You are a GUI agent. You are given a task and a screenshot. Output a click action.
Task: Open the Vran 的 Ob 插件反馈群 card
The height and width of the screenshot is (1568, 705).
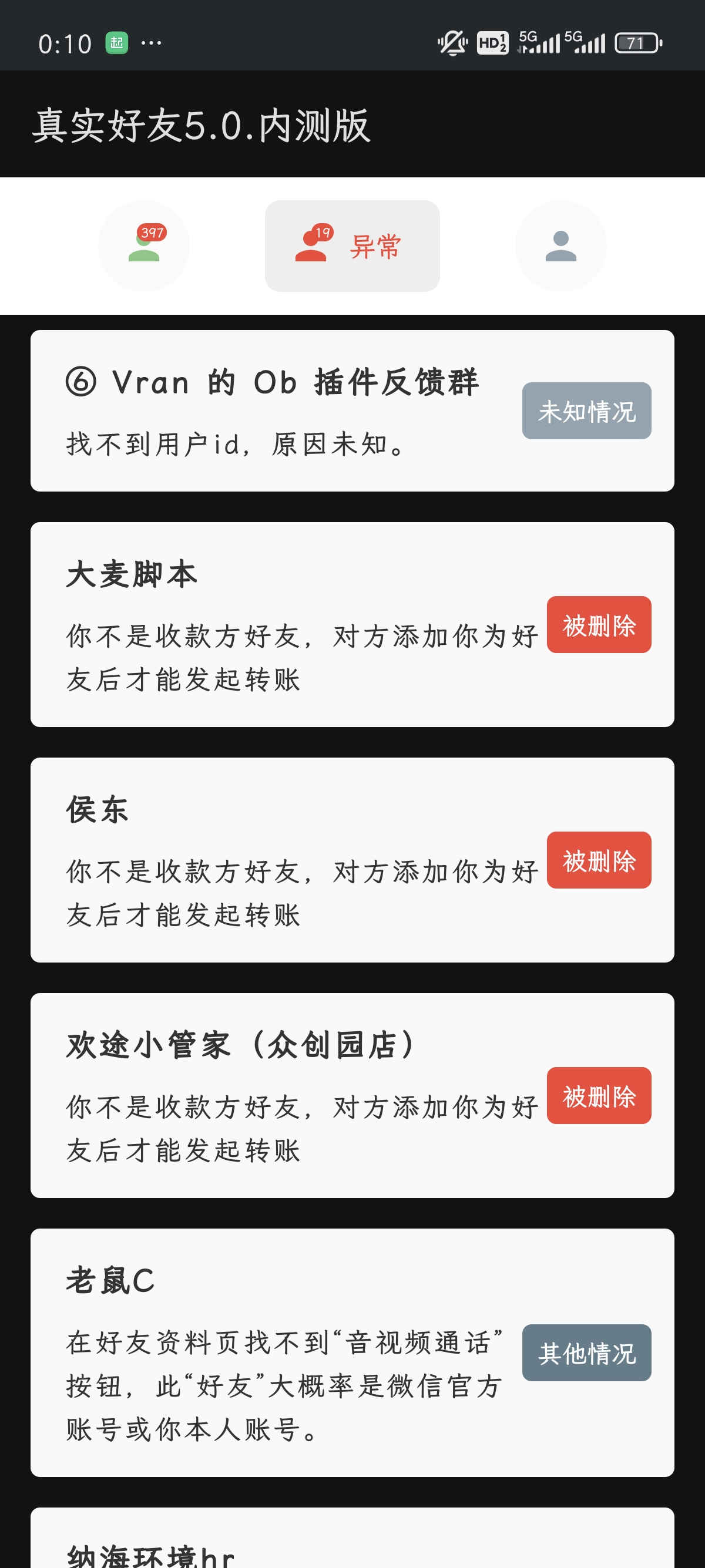[274, 411]
